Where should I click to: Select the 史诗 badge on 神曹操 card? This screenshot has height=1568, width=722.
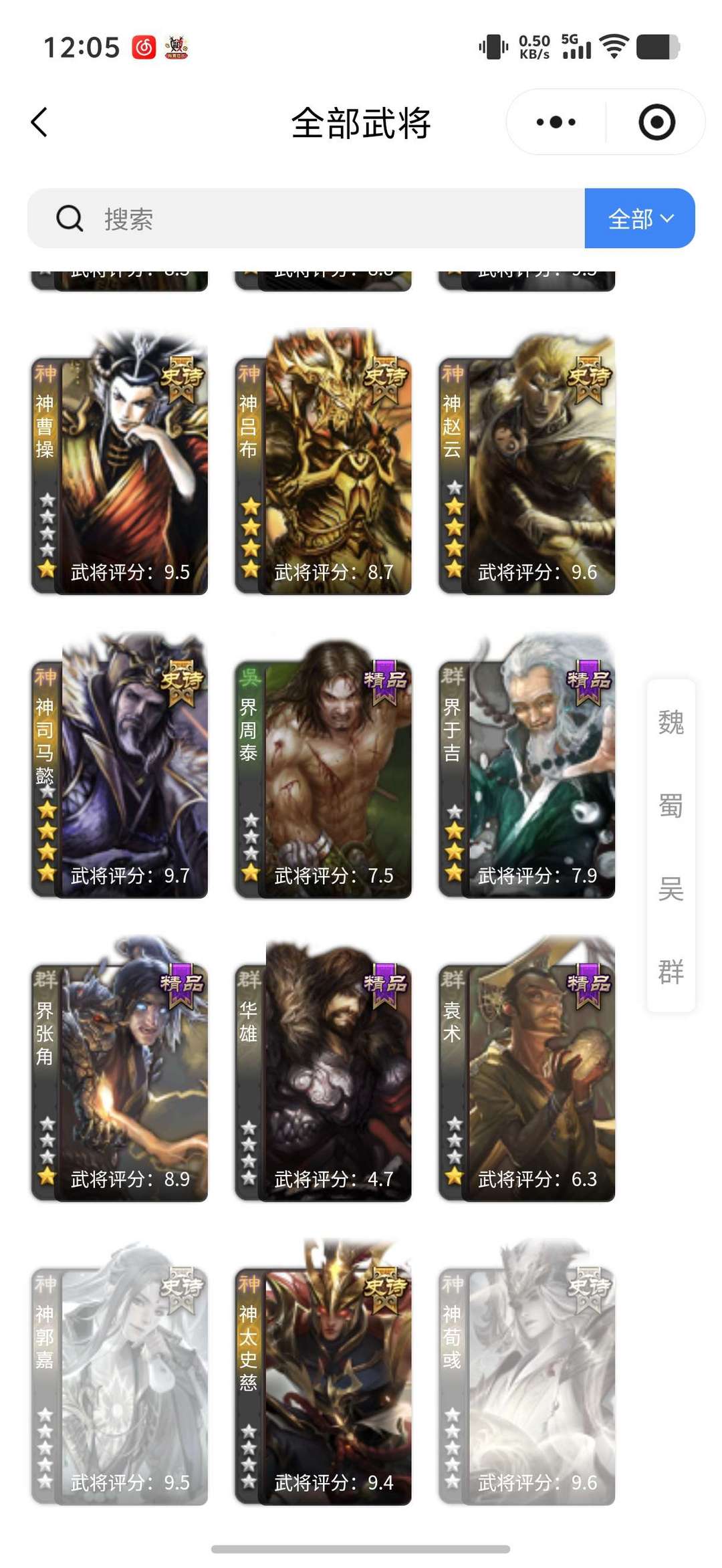click(x=181, y=378)
